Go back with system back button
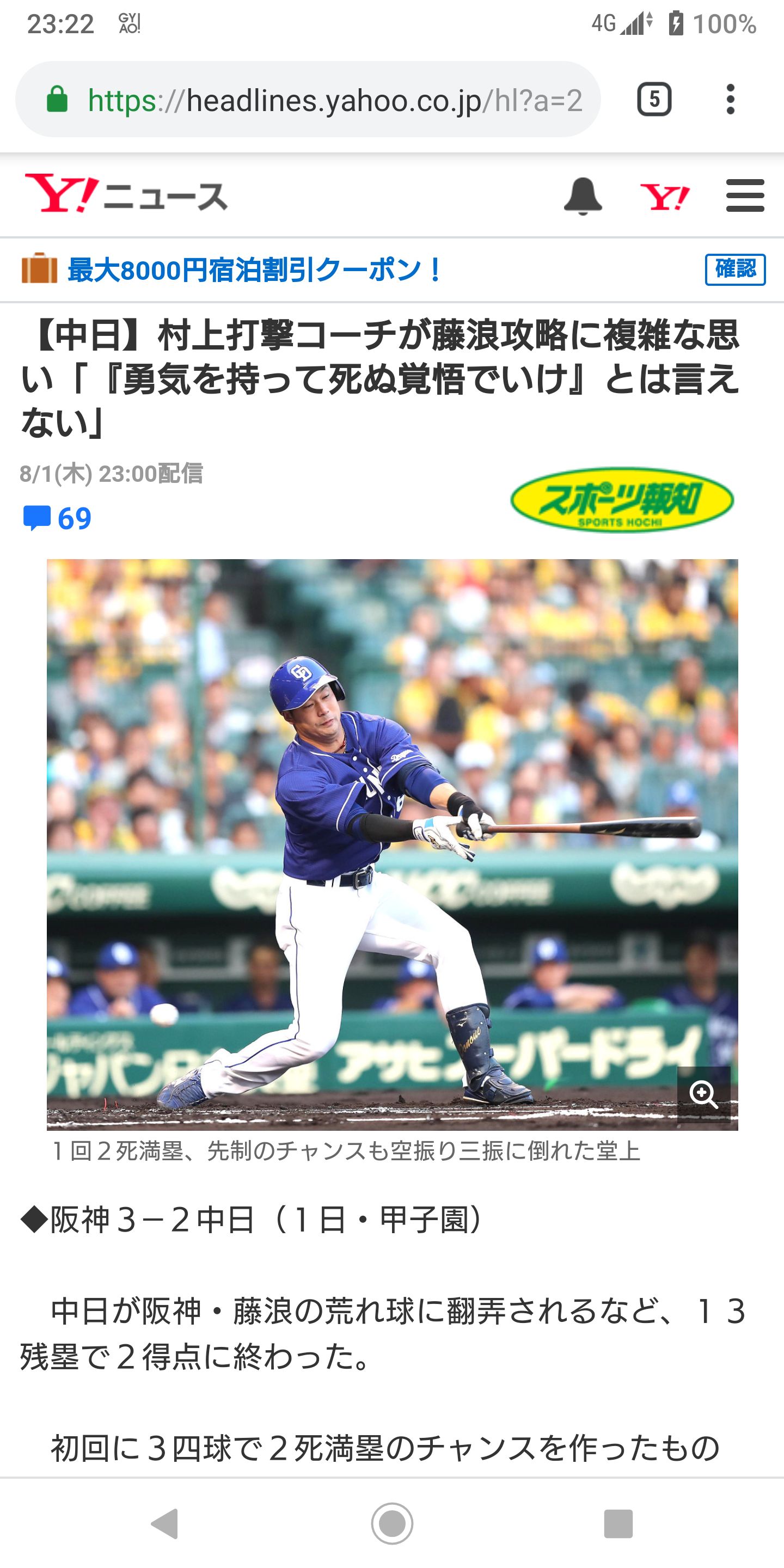This screenshot has width=784, height=1568. pos(164,1524)
